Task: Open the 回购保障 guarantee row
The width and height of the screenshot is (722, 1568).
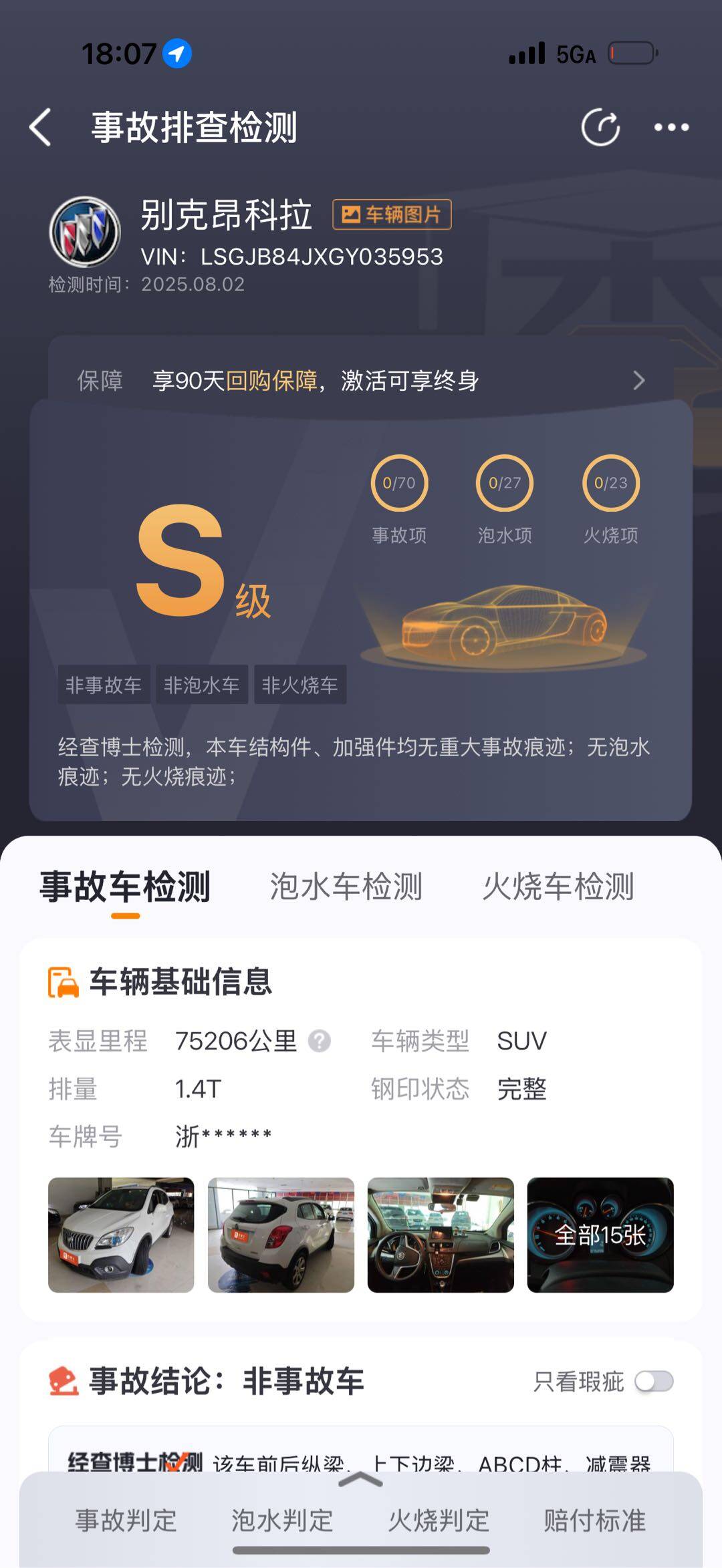Action: [x=361, y=380]
